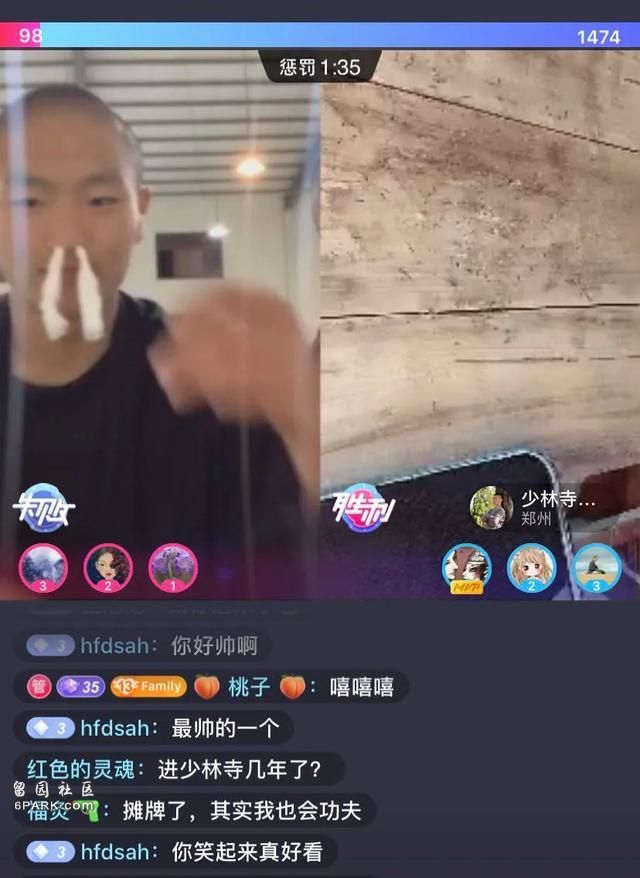Open the rank 2 contributor on the winning side

pyautogui.click(x=531, y=568)
